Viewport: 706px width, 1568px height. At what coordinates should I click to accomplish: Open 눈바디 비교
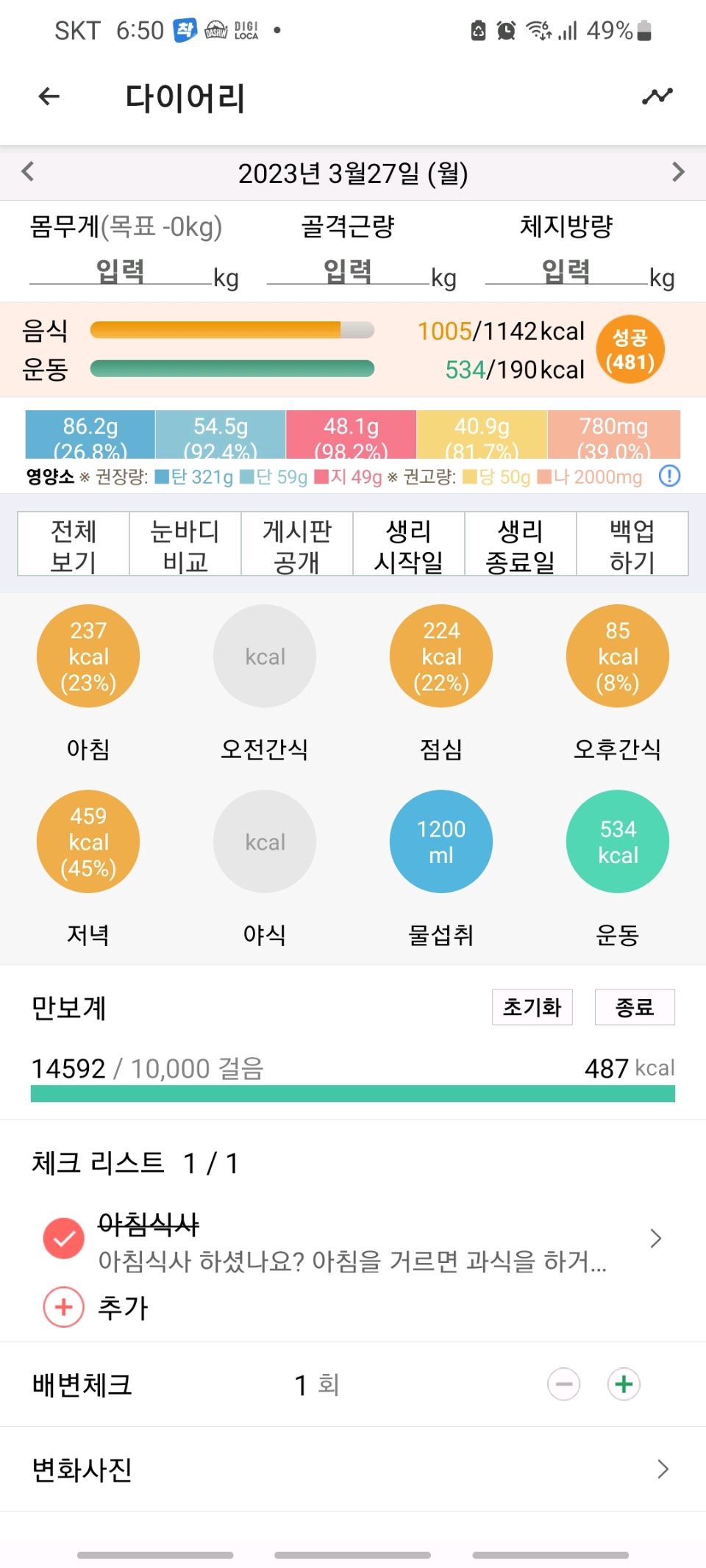coord(185,545)
